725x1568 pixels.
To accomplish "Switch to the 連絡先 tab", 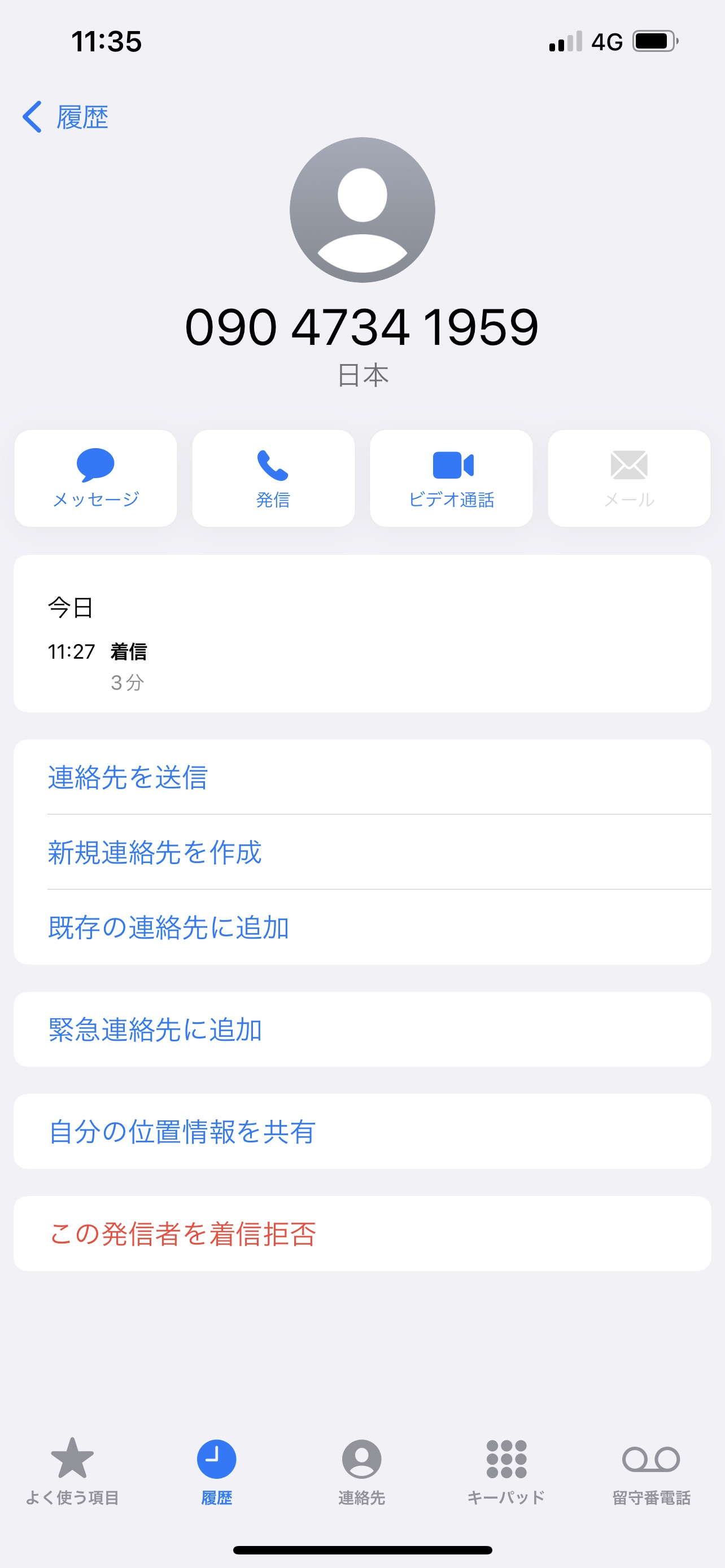I will click(361, 1470).
